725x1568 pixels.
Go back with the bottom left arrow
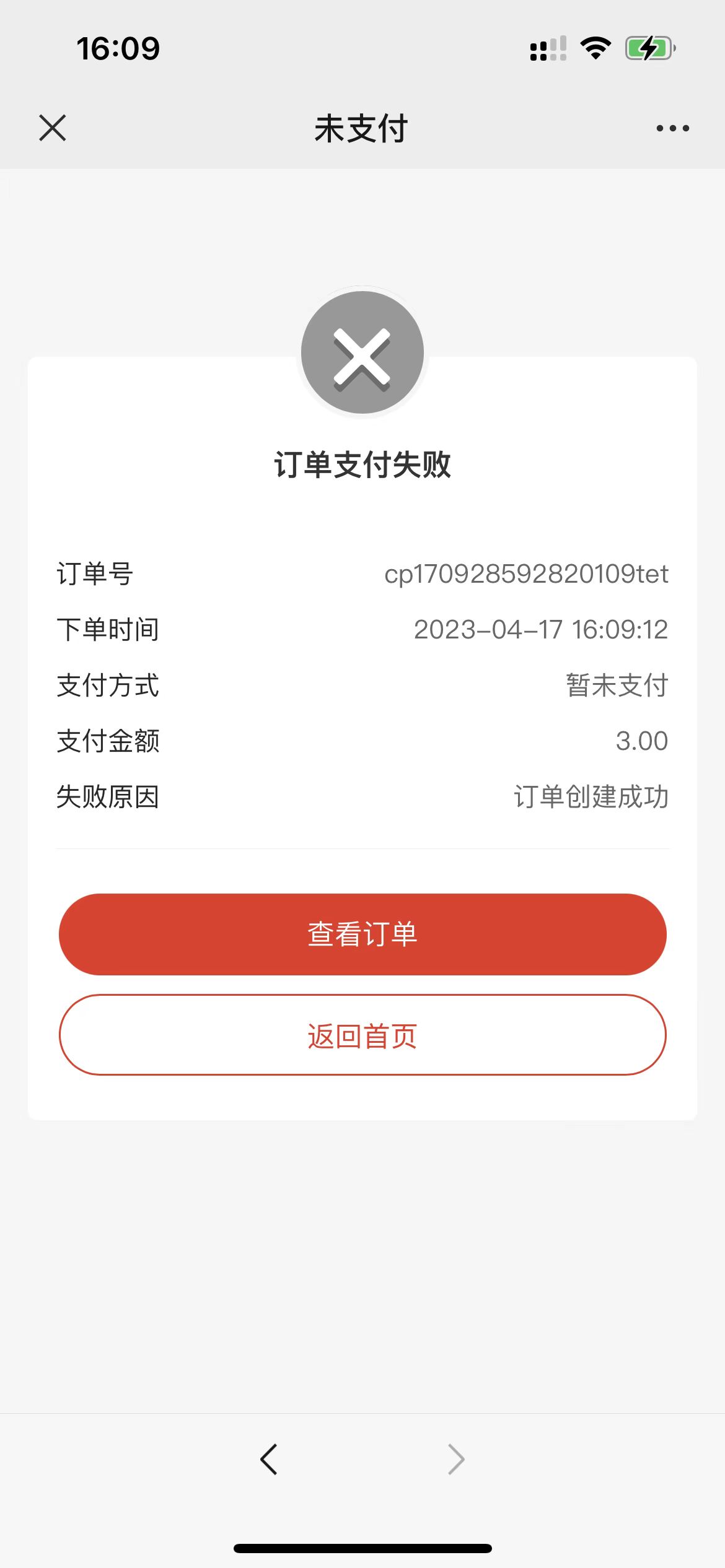[269, 1460]
